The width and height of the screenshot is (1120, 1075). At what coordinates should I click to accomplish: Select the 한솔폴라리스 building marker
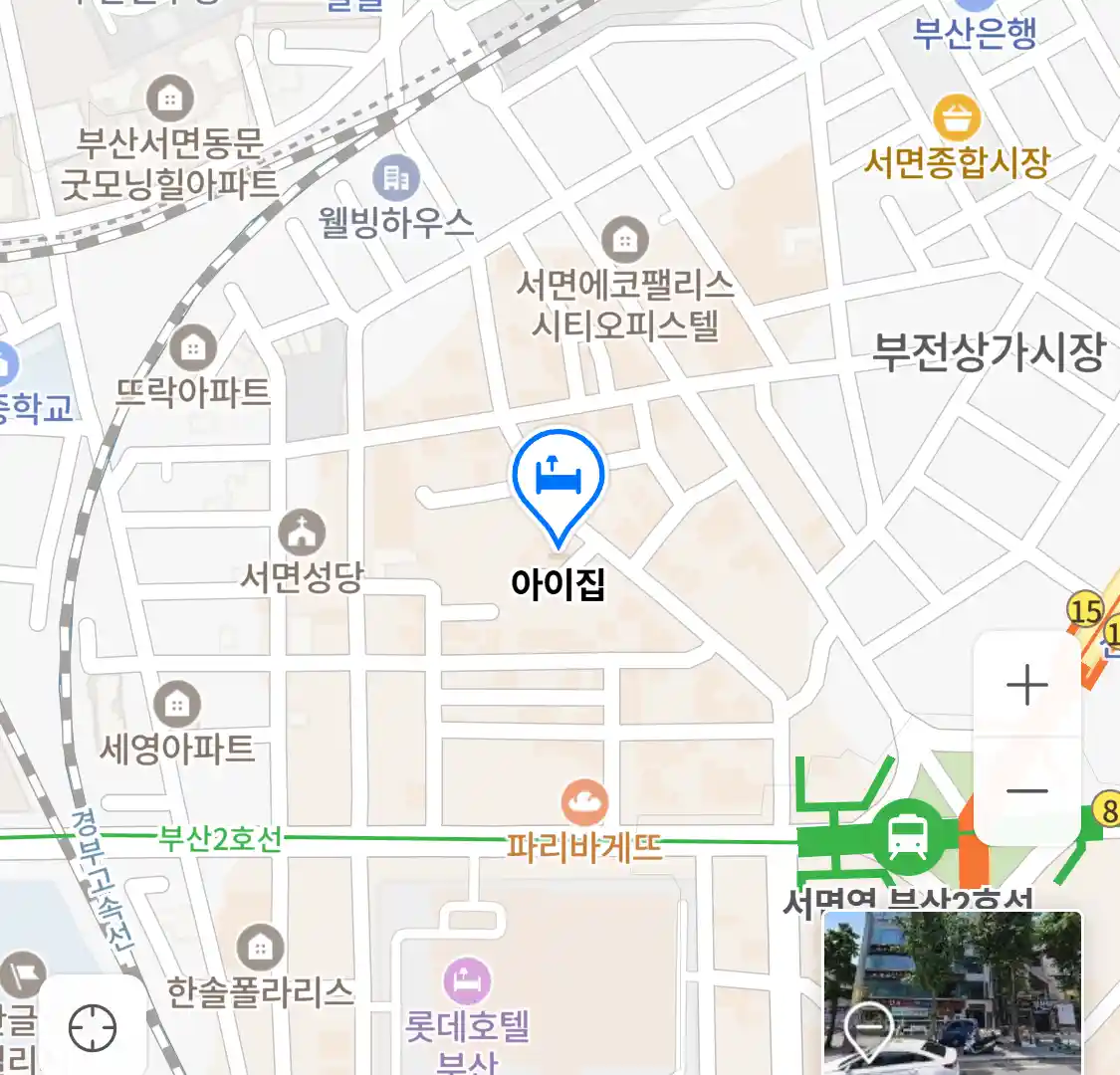(260, 947)
